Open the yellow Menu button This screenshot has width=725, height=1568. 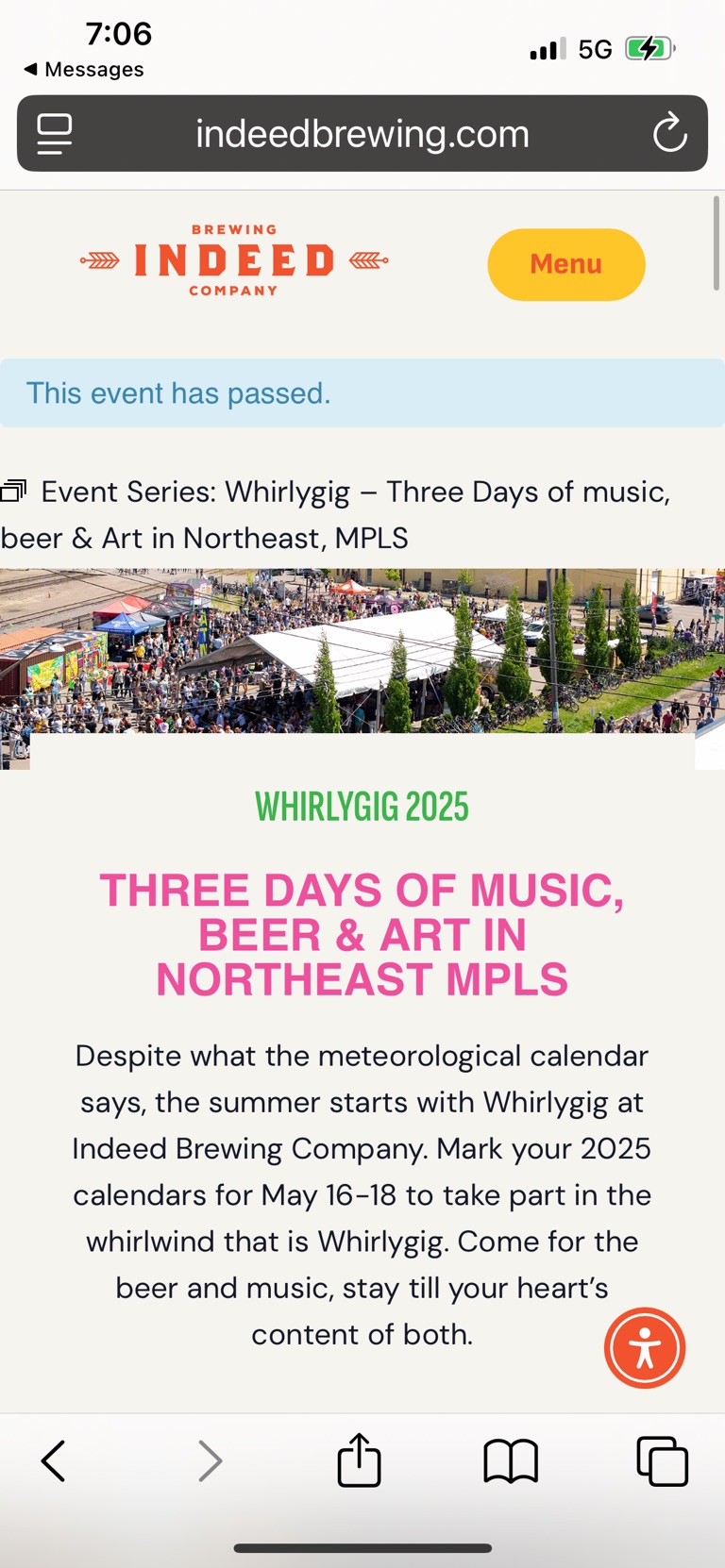tap(565, 264)
